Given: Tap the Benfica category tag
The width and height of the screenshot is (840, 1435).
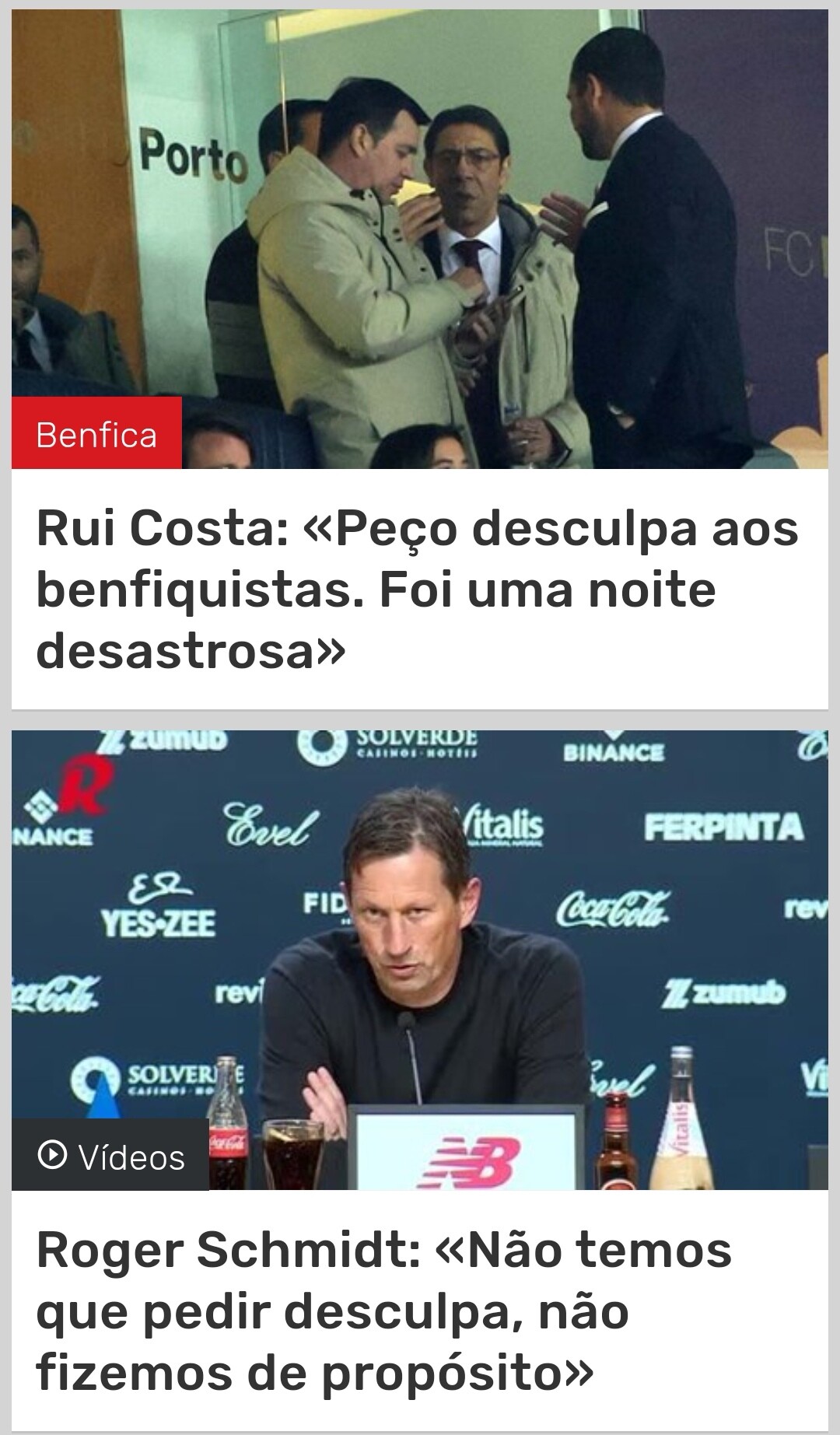Looking at the screenshot, I should click(x=96, y=434).
